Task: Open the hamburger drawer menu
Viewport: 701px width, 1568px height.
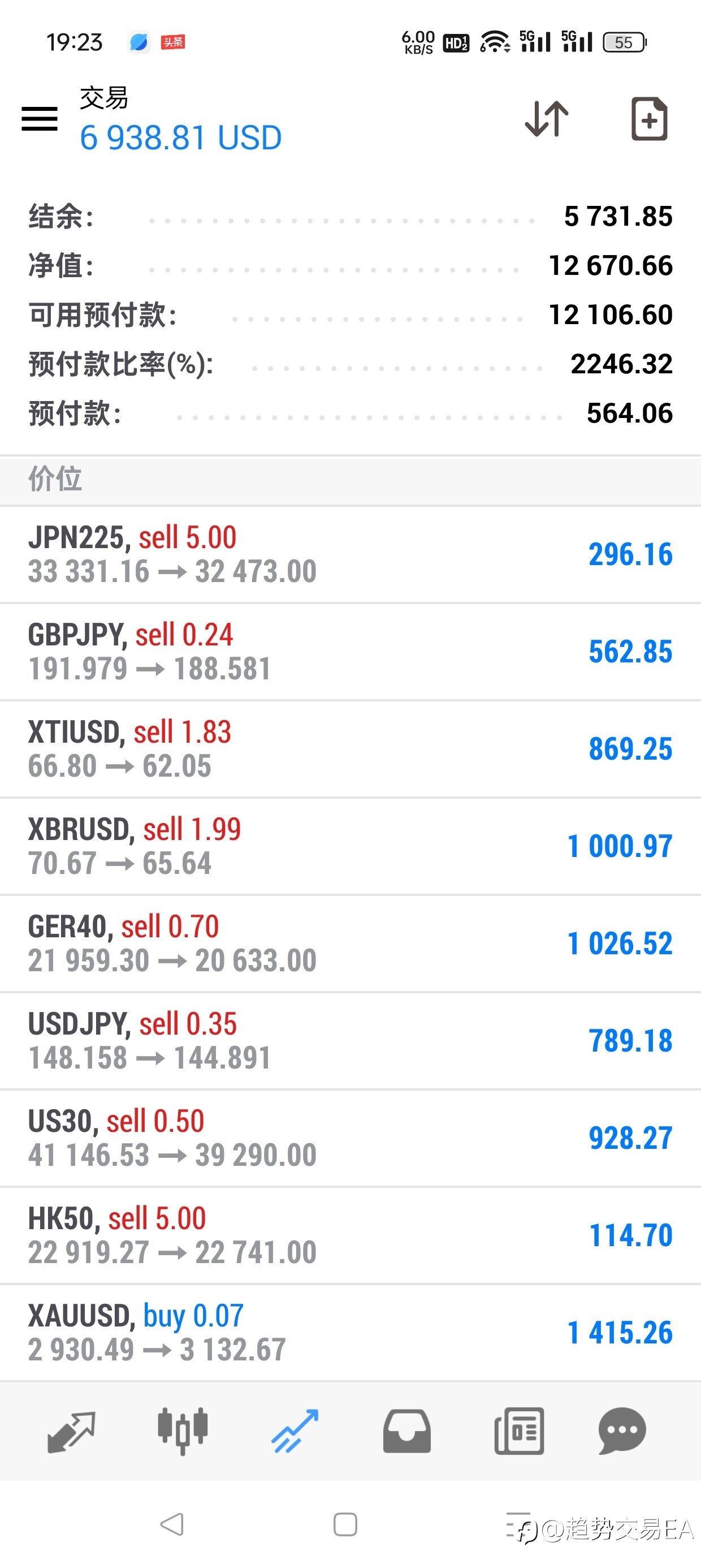Action: tap(40, 118)
